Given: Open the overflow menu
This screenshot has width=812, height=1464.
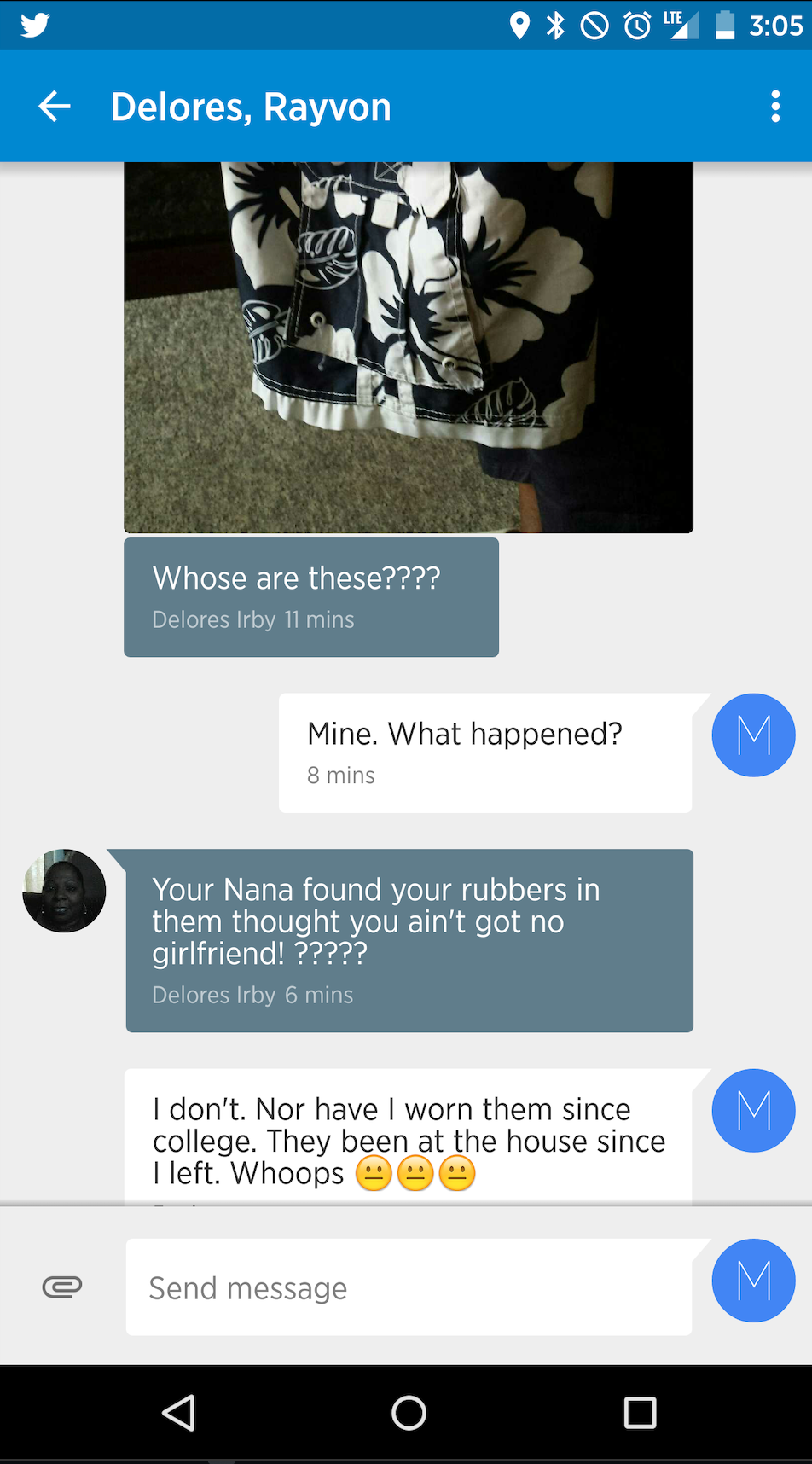Looking at the screenshot, I should tap(774, 107).
